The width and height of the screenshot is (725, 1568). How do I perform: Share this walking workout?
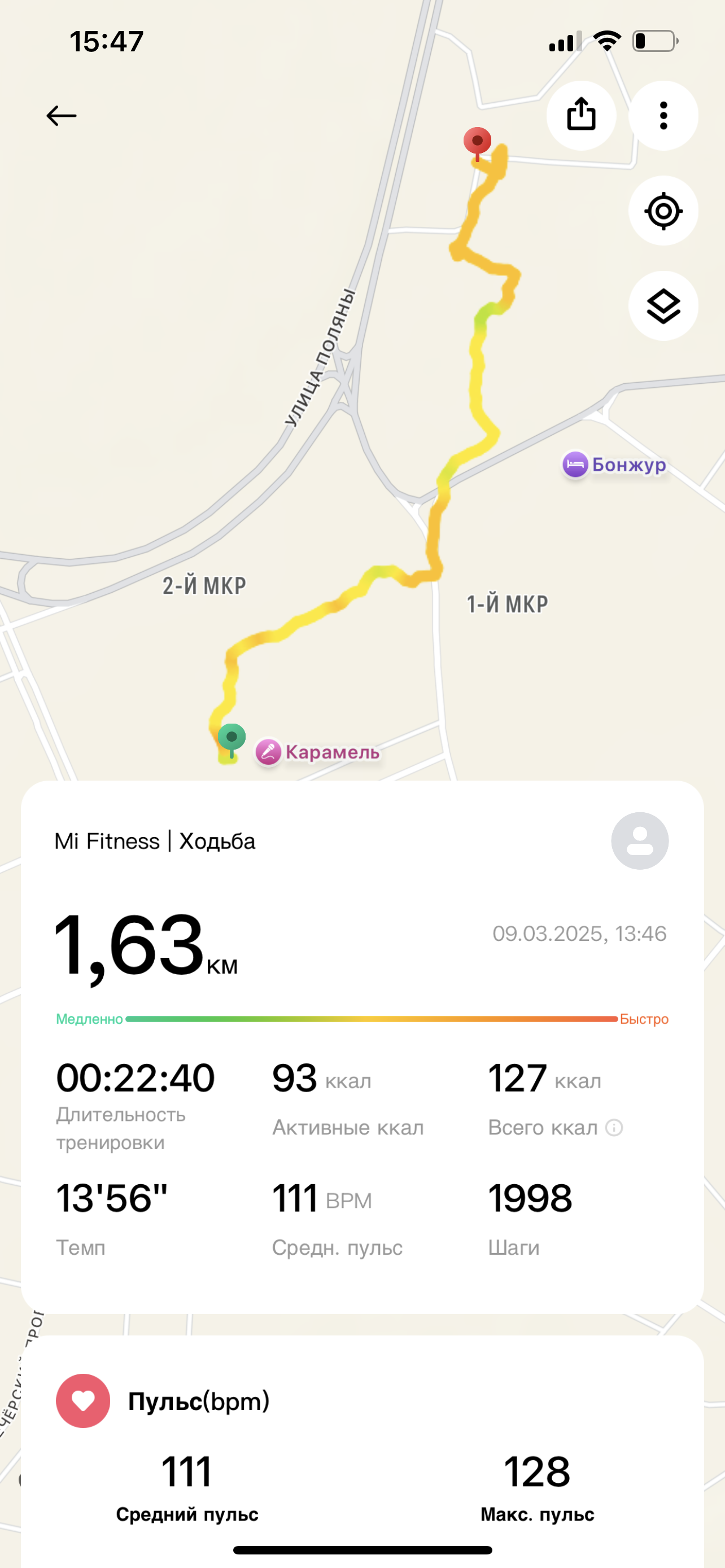(580, 116)
